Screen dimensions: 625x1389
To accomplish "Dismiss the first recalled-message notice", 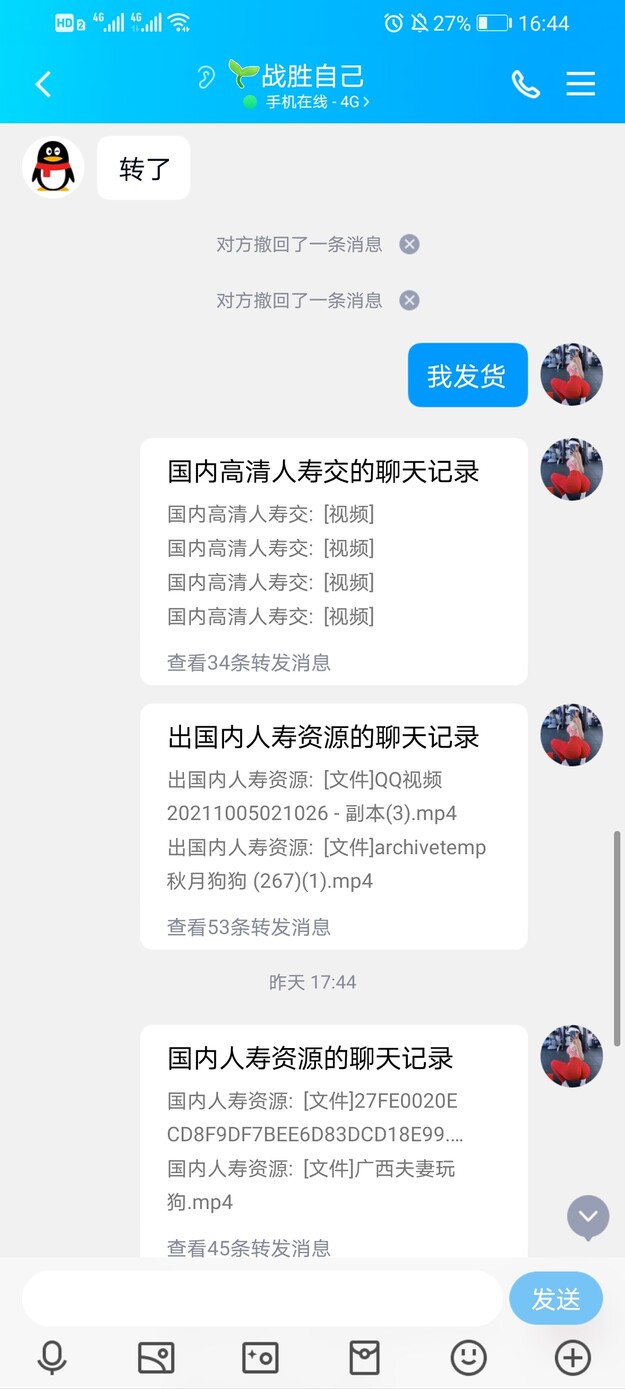I will pyautogui.click(x=409, y=244).
